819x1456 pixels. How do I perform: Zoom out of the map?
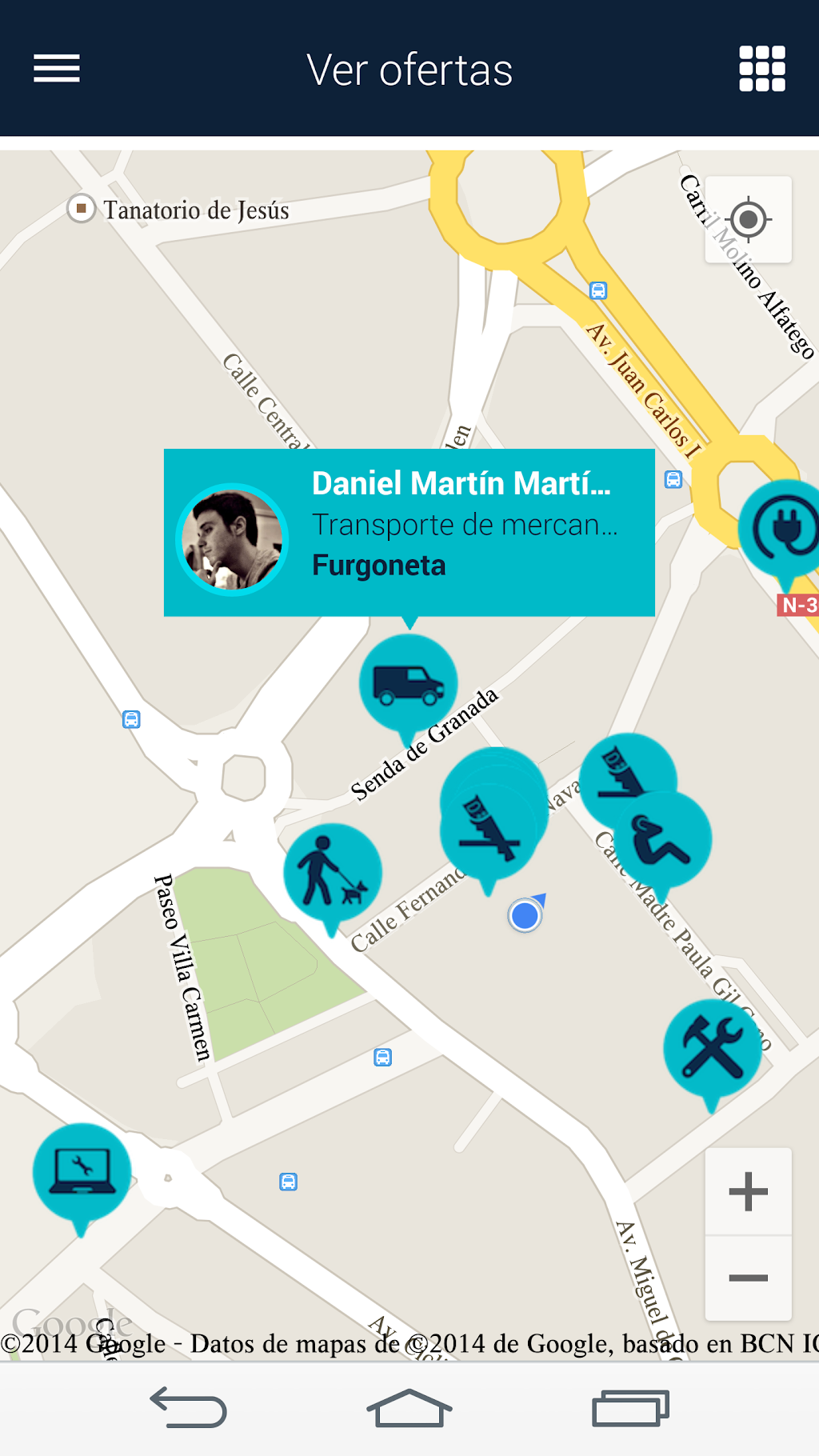[x=748, y=1278]
